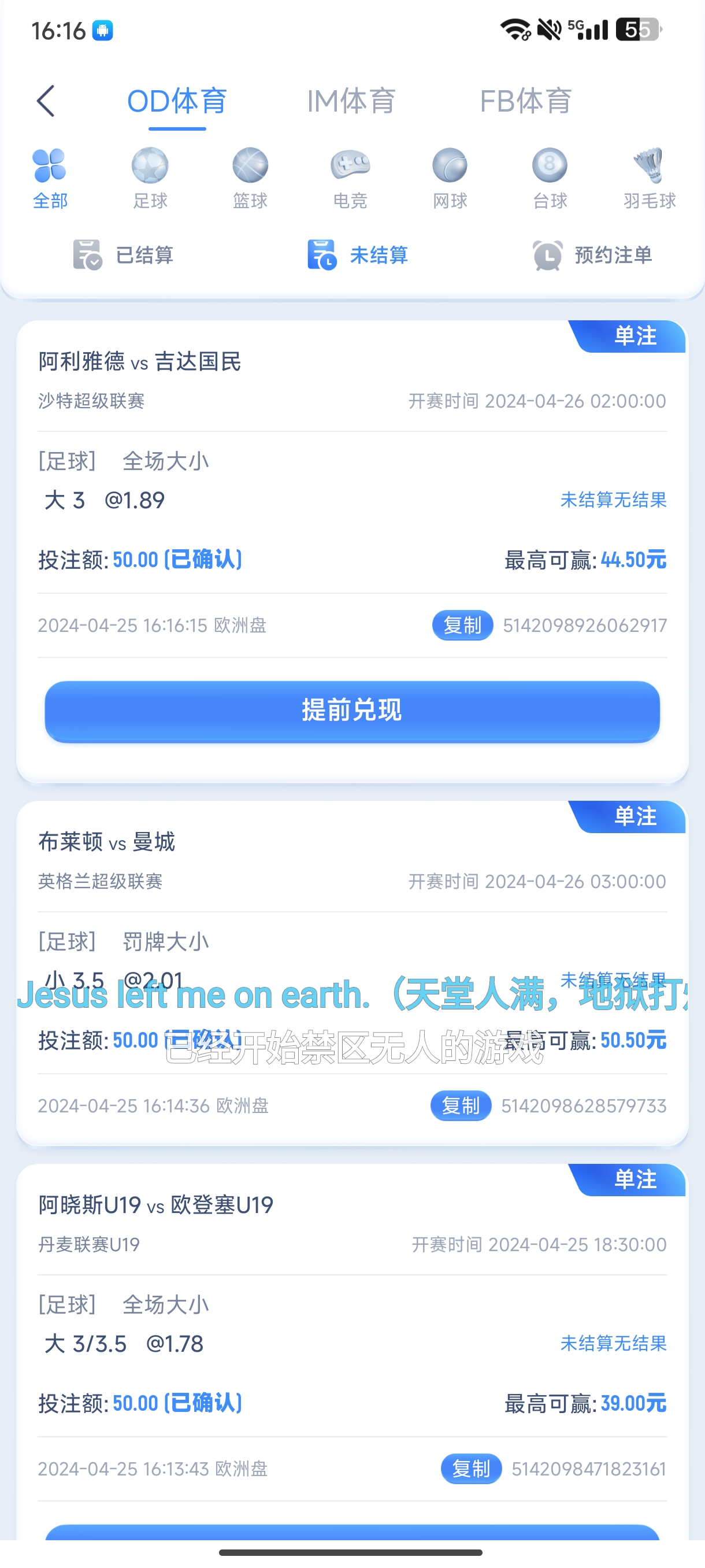
Task: Switch to the FB体育 tab
Action: 525,101
